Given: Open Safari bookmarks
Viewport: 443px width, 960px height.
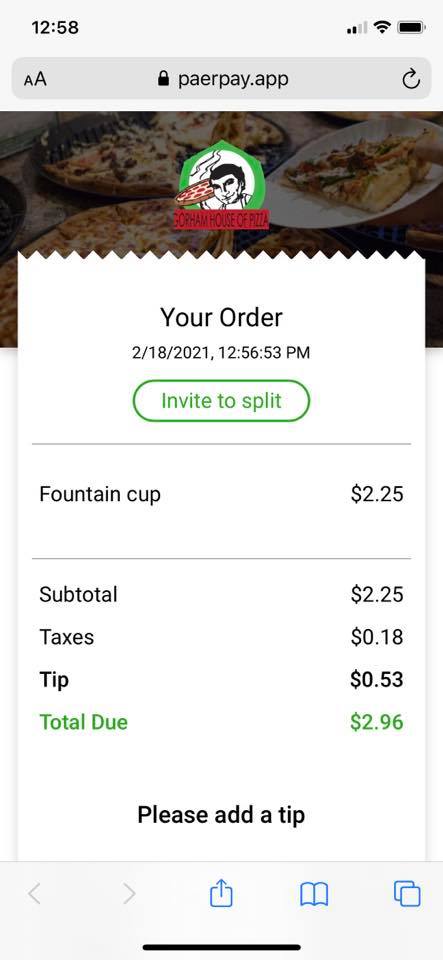Looking at the screenshot, I should point(314,894).
